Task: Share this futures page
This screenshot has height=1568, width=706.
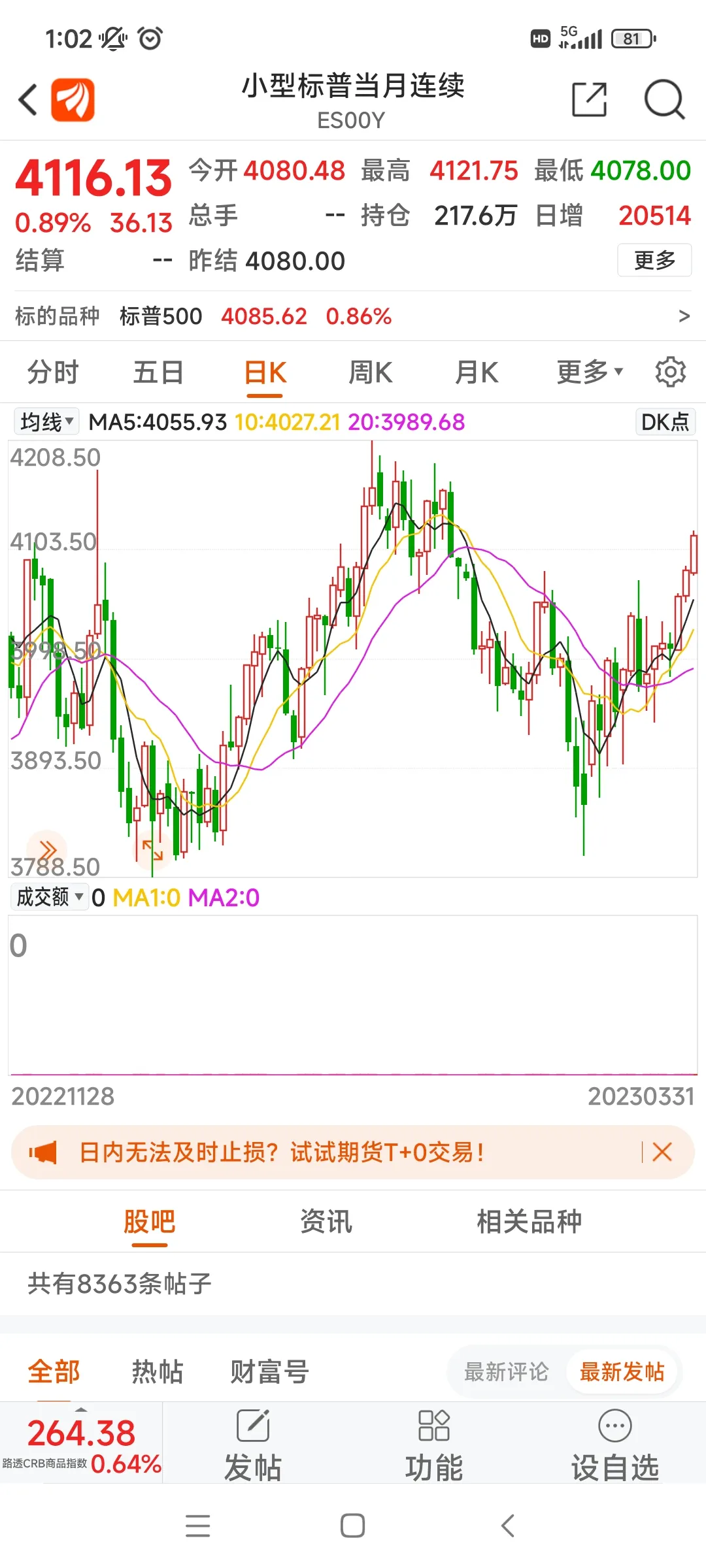Action: point(589,100)
